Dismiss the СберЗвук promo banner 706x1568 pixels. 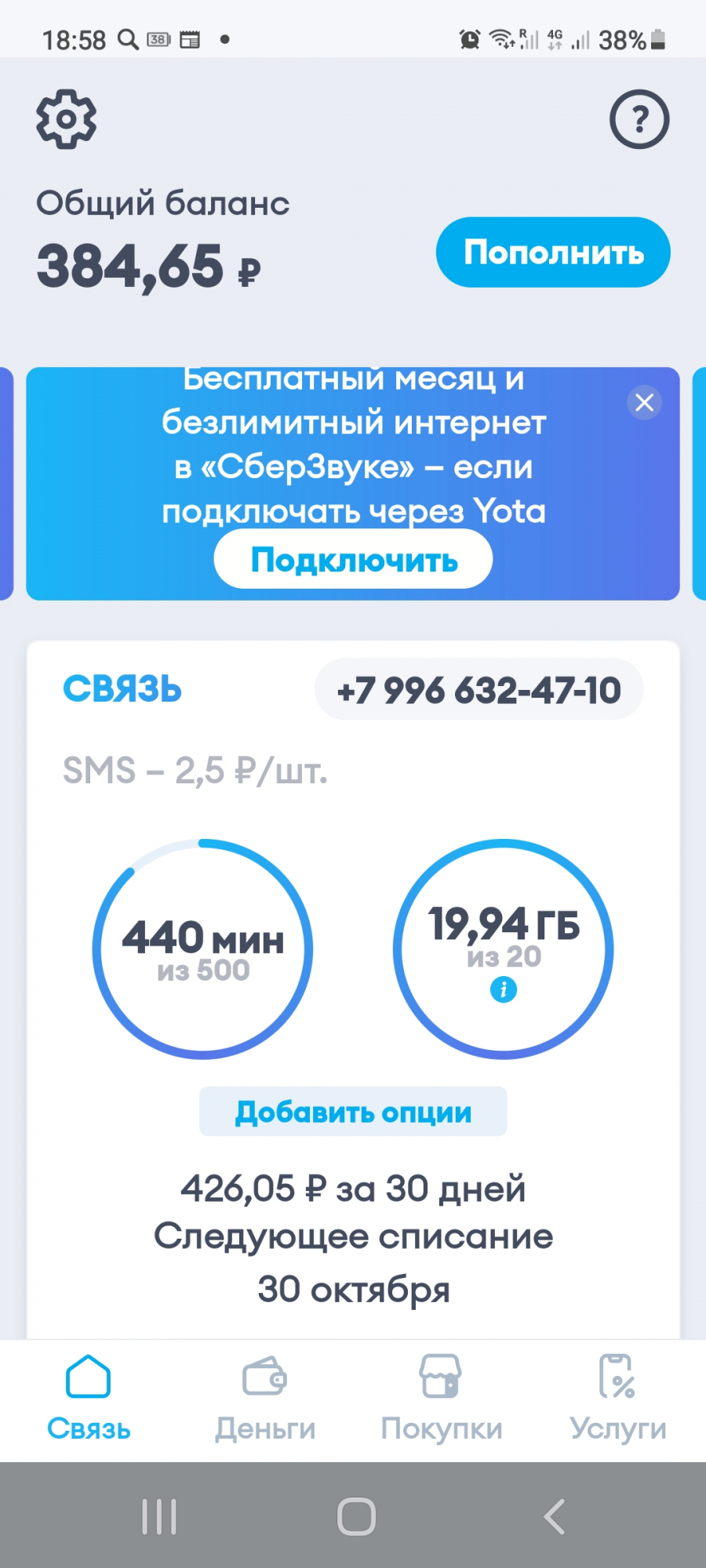(645, 403)
